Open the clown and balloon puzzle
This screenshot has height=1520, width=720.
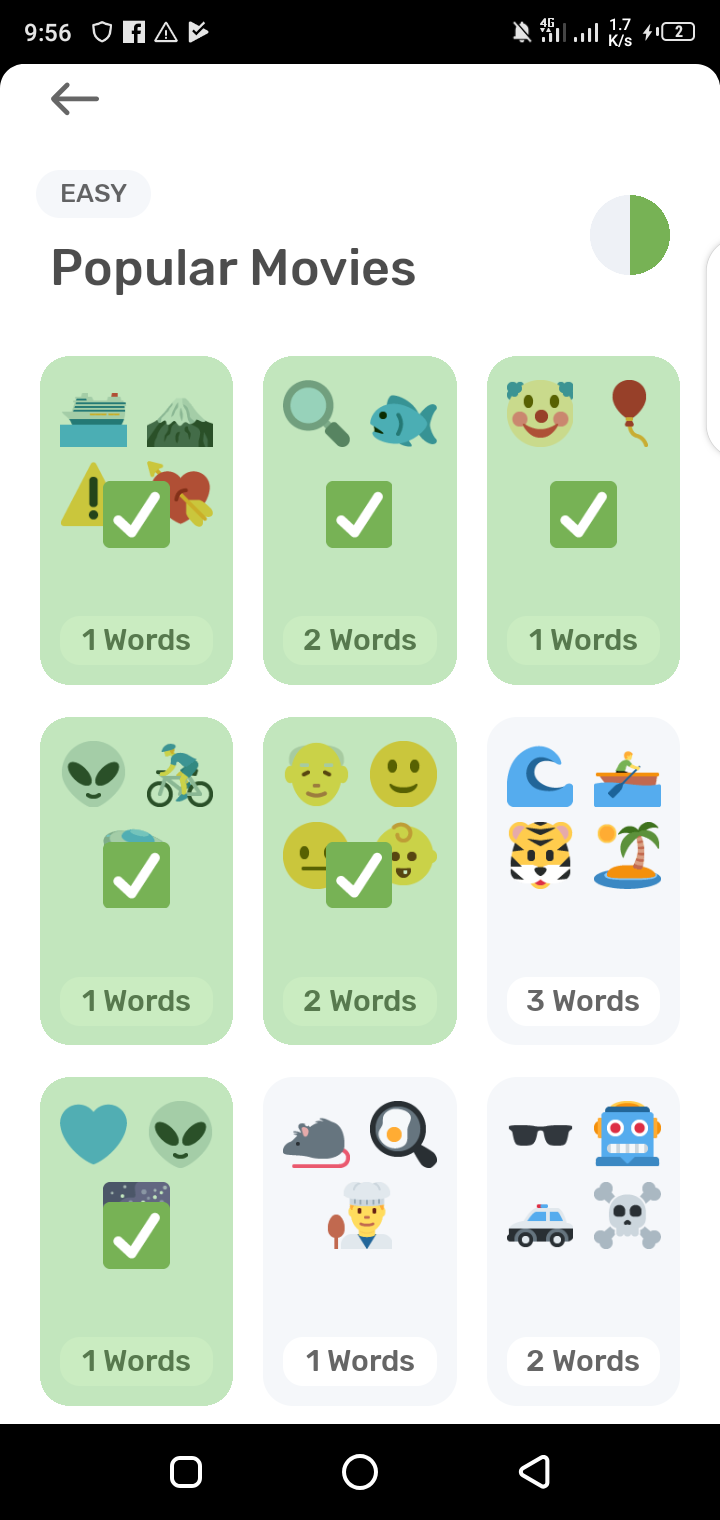[x=583, y=520]
